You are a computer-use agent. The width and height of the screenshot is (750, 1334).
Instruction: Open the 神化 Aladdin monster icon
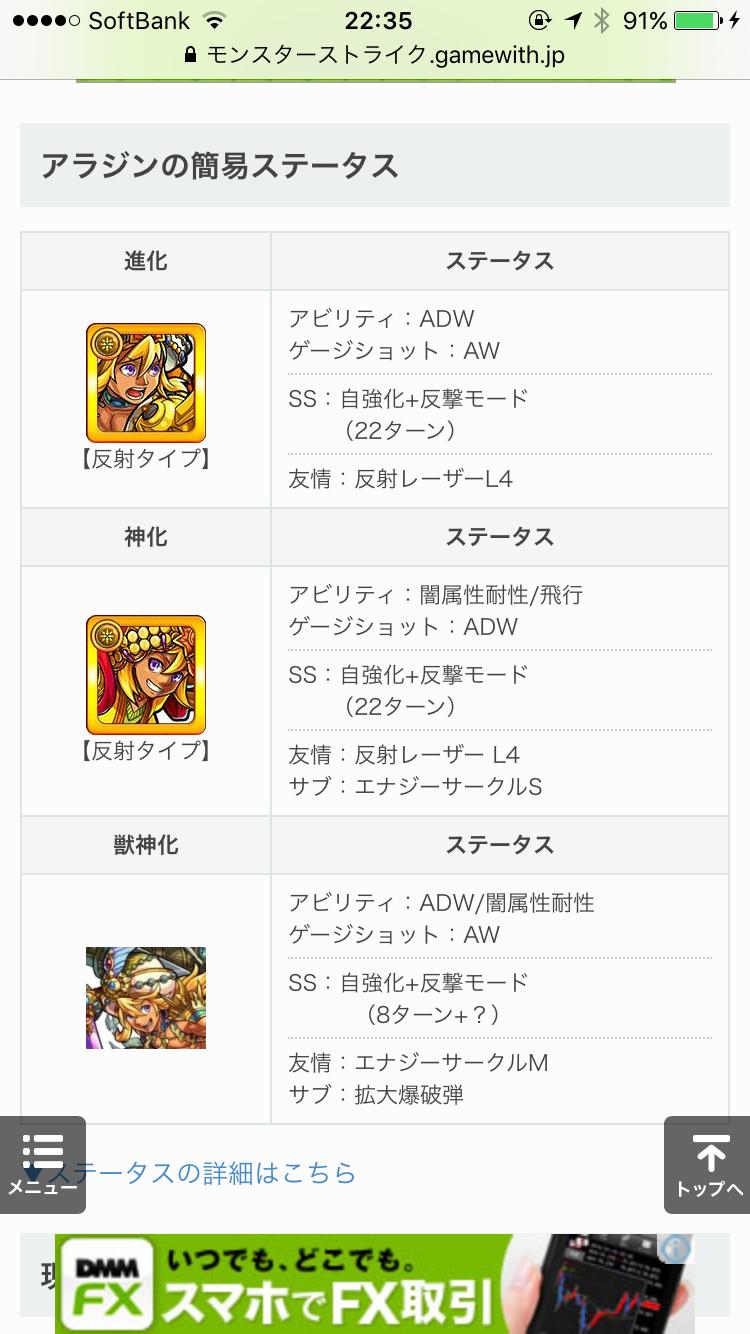pos(146,675)
